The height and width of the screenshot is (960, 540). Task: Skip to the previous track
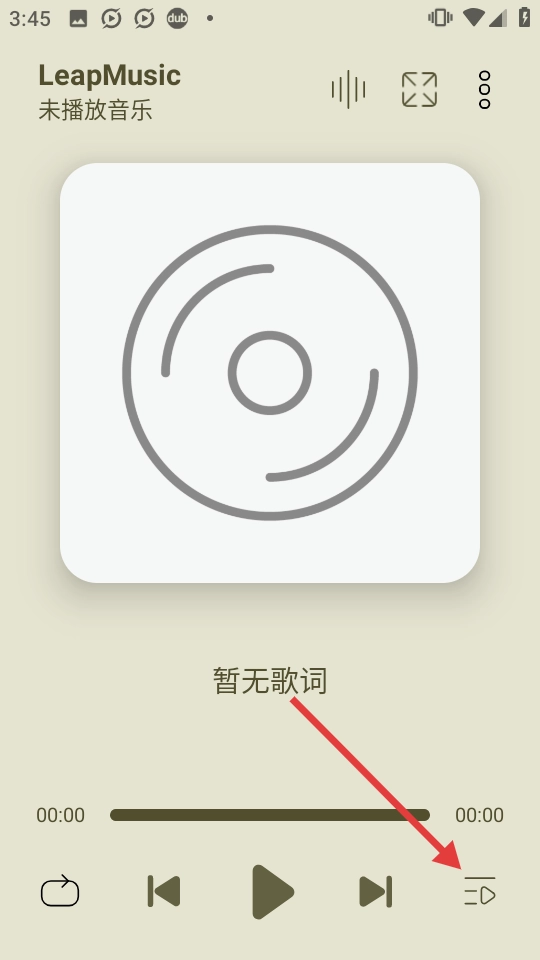coord(164,891)
